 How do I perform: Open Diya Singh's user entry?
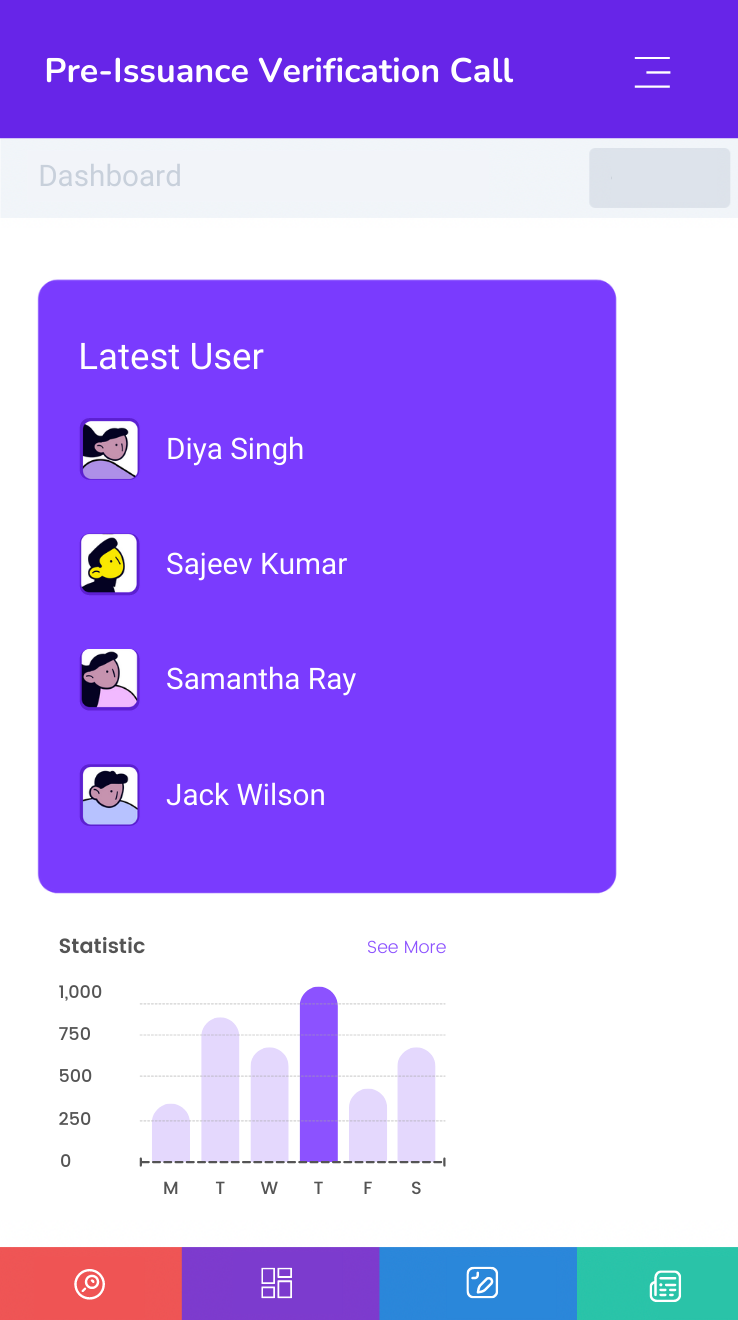pyautogui.click(x=193, y=449)
